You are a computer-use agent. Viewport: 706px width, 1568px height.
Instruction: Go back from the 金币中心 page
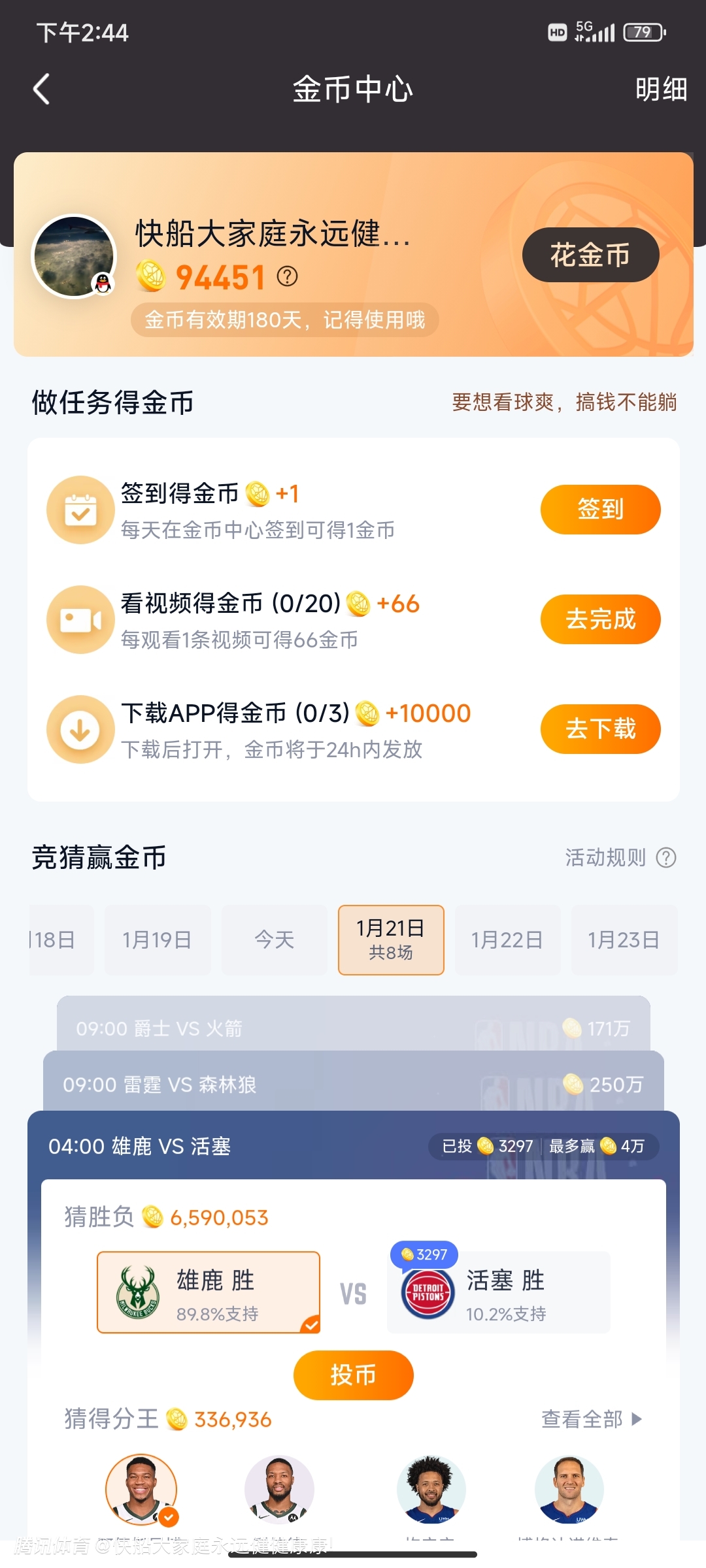(42, 90)
